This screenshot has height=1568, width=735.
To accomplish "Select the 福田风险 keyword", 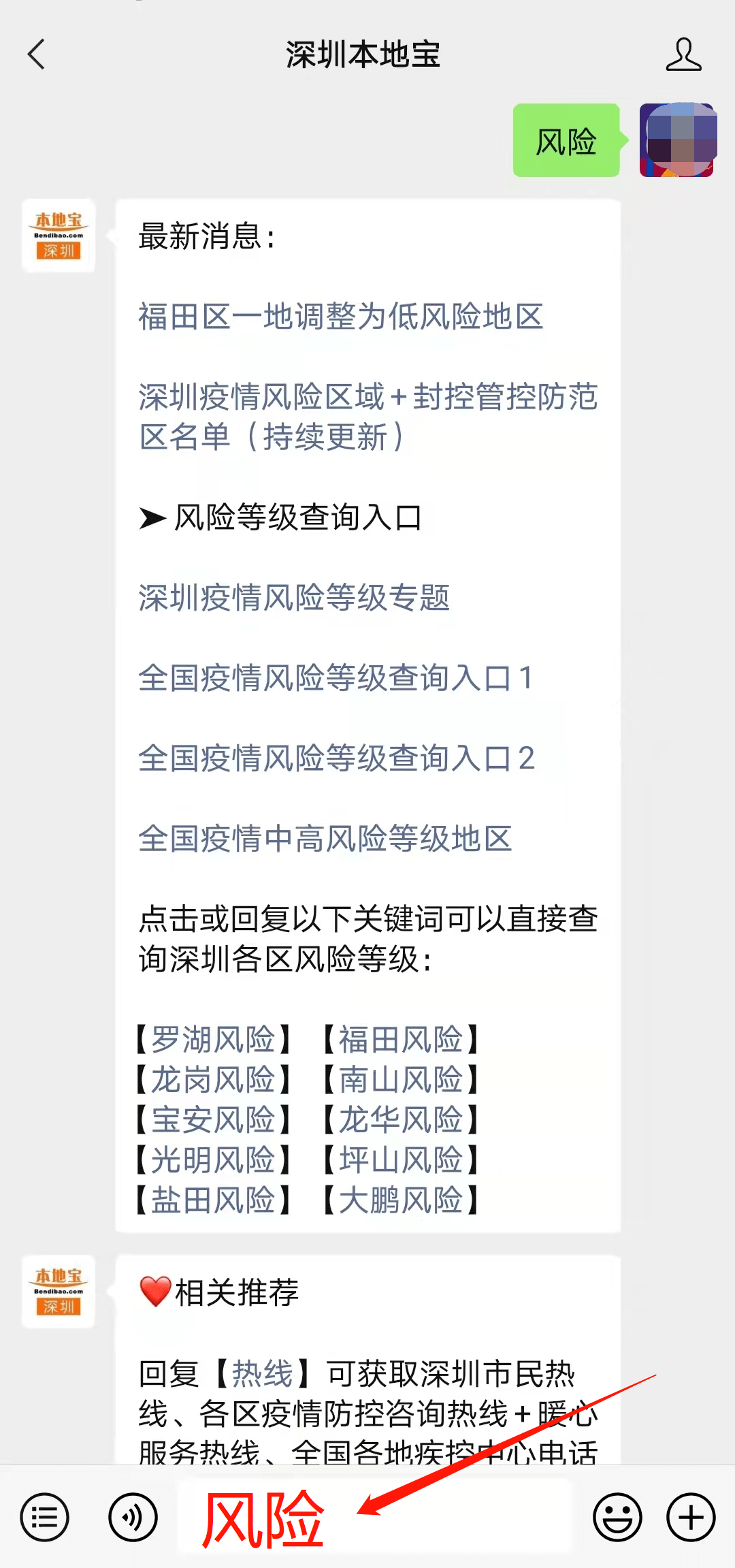I will pyautogui.click(x=400, y=1040).
